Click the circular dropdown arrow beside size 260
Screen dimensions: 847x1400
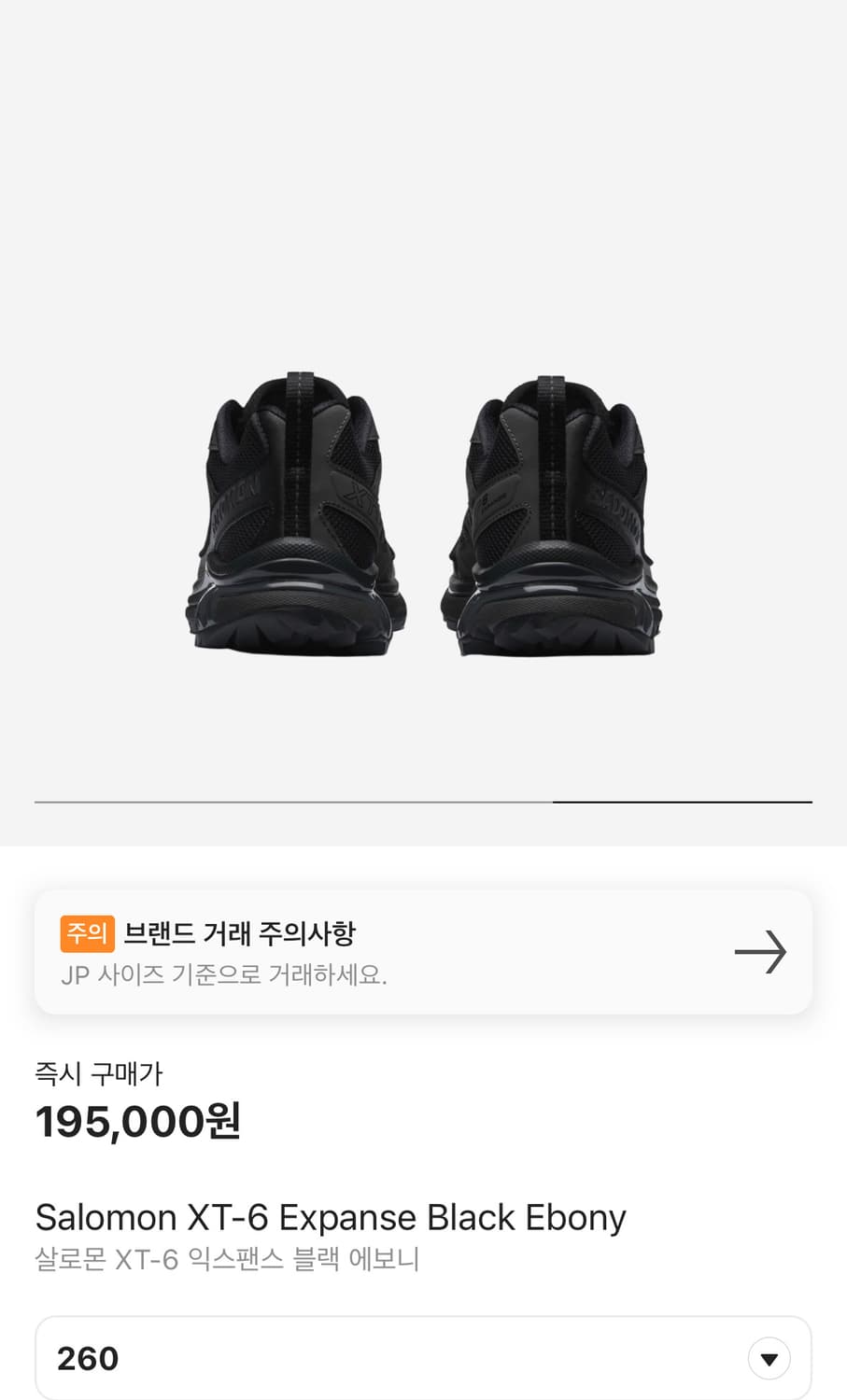768,1359
